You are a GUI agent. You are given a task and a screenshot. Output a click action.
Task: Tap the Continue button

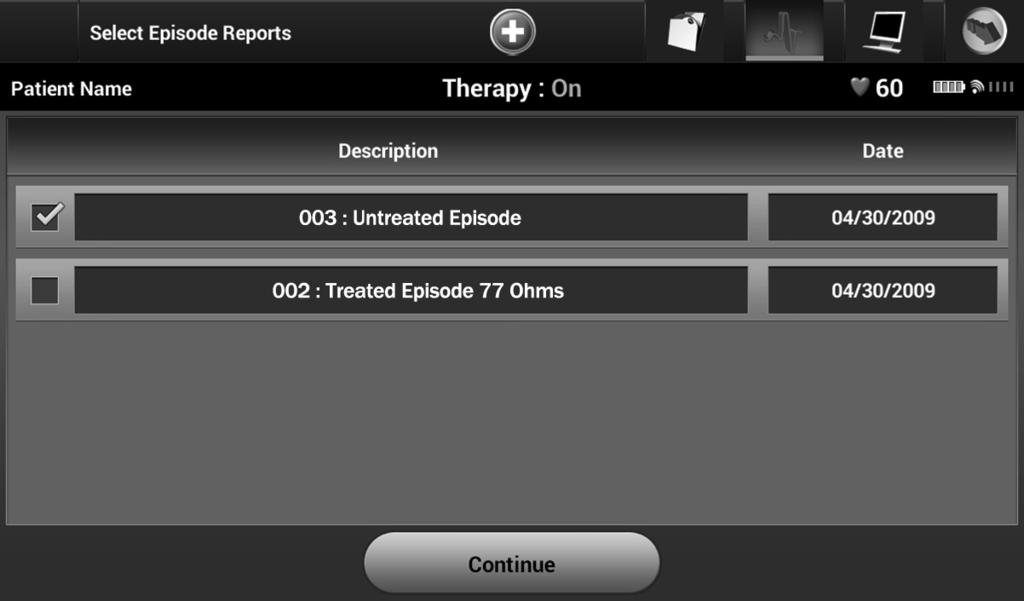click(511, 564)
